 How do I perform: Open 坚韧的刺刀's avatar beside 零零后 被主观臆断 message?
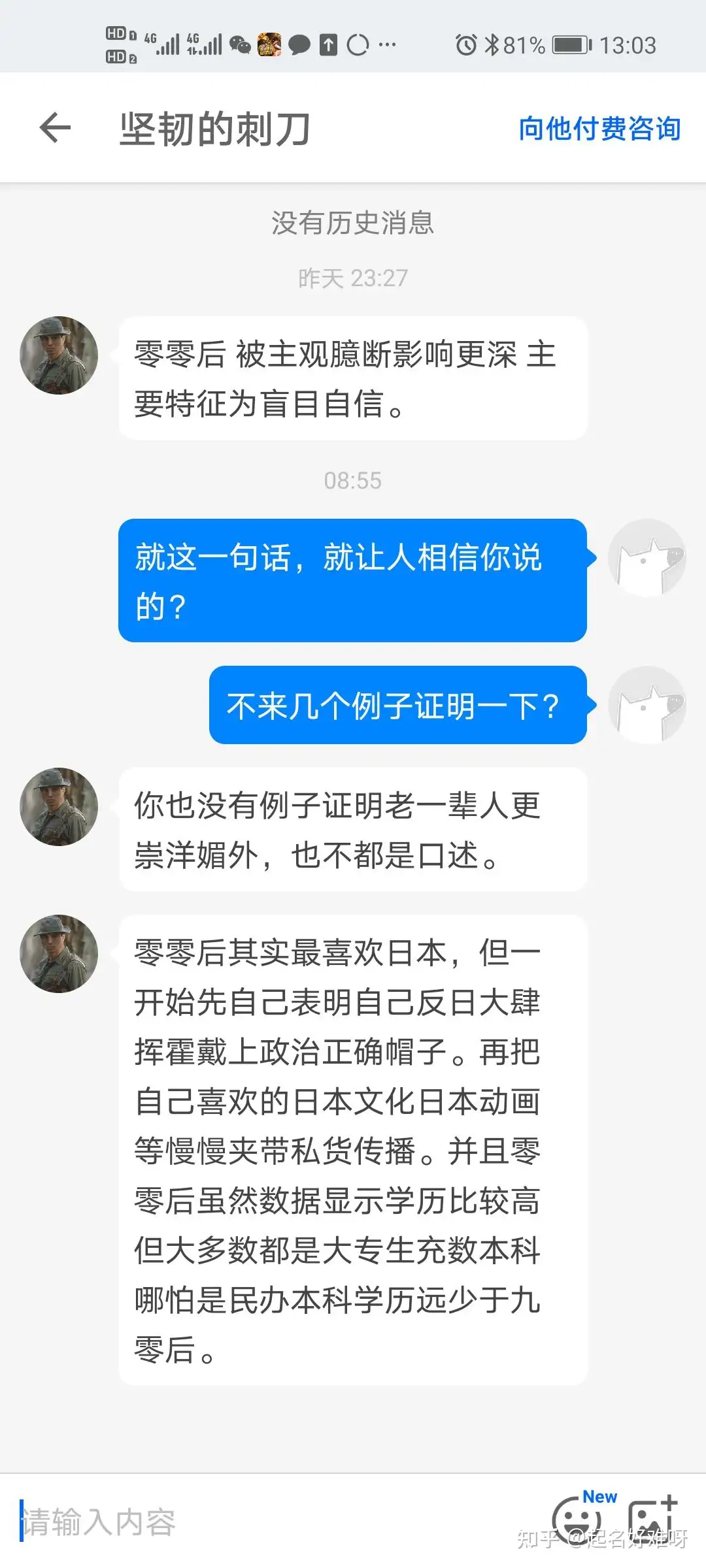59,355
